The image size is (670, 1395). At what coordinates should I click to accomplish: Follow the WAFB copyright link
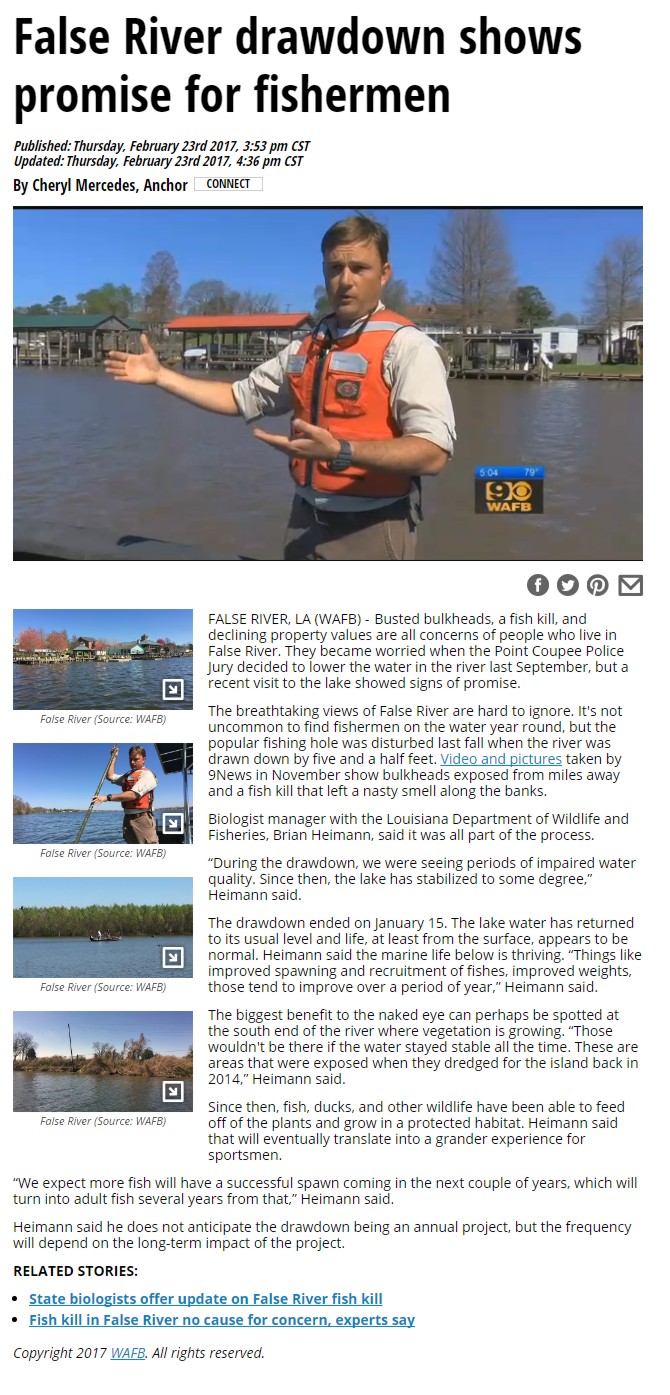pos(127,1353)
